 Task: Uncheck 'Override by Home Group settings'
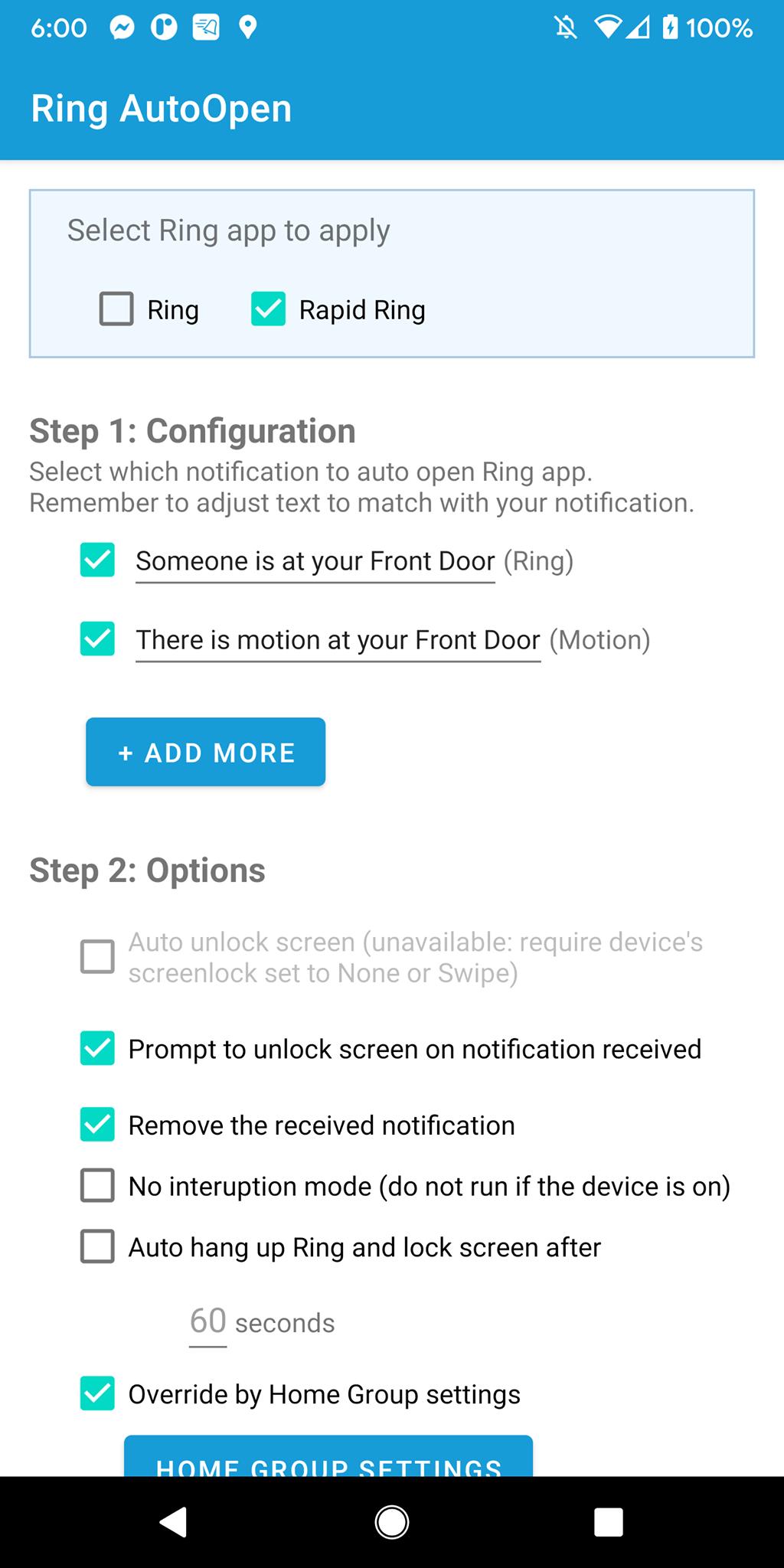coord(97,1394)
